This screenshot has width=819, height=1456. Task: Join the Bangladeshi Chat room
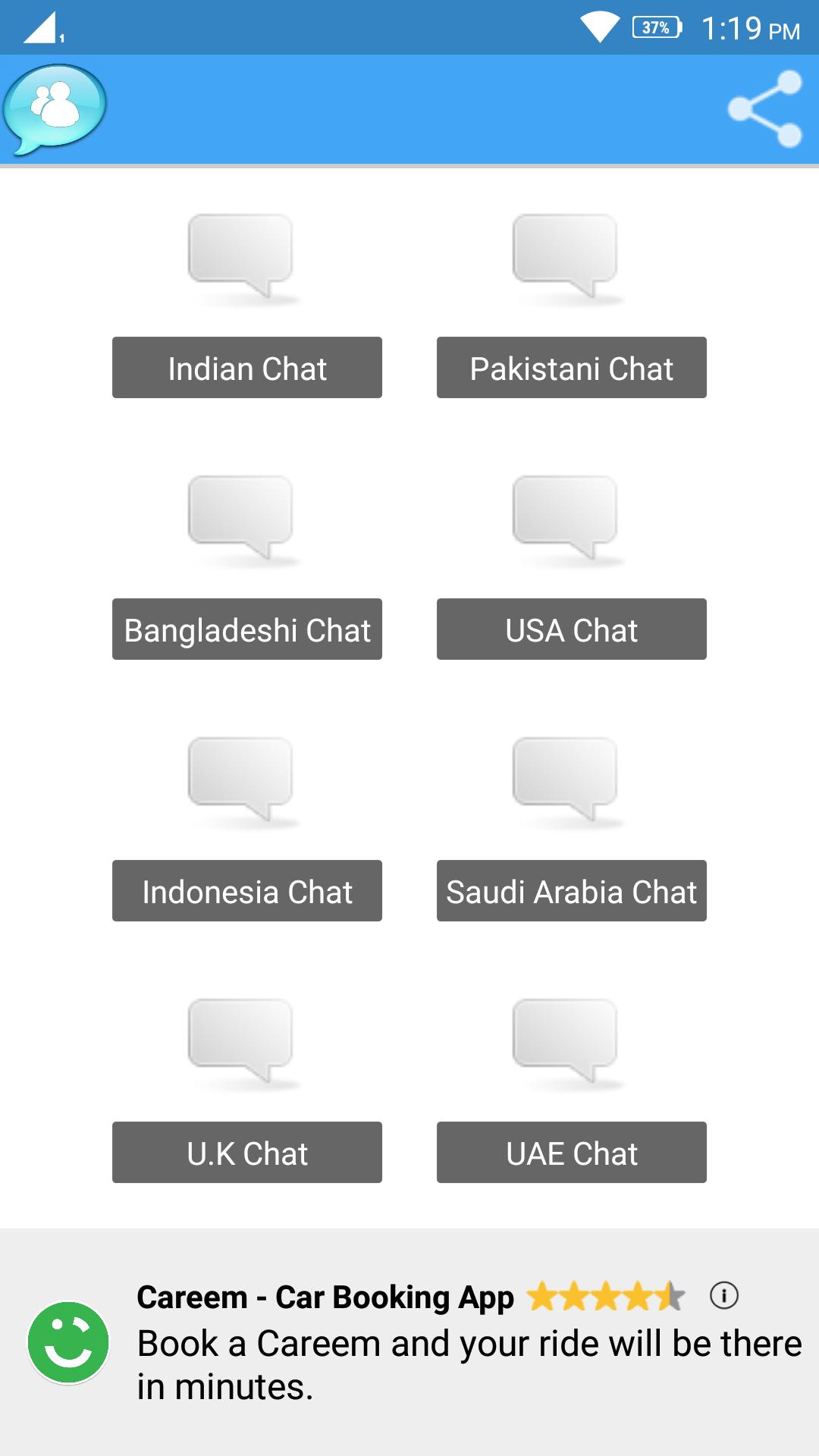(x=247, y=629)
